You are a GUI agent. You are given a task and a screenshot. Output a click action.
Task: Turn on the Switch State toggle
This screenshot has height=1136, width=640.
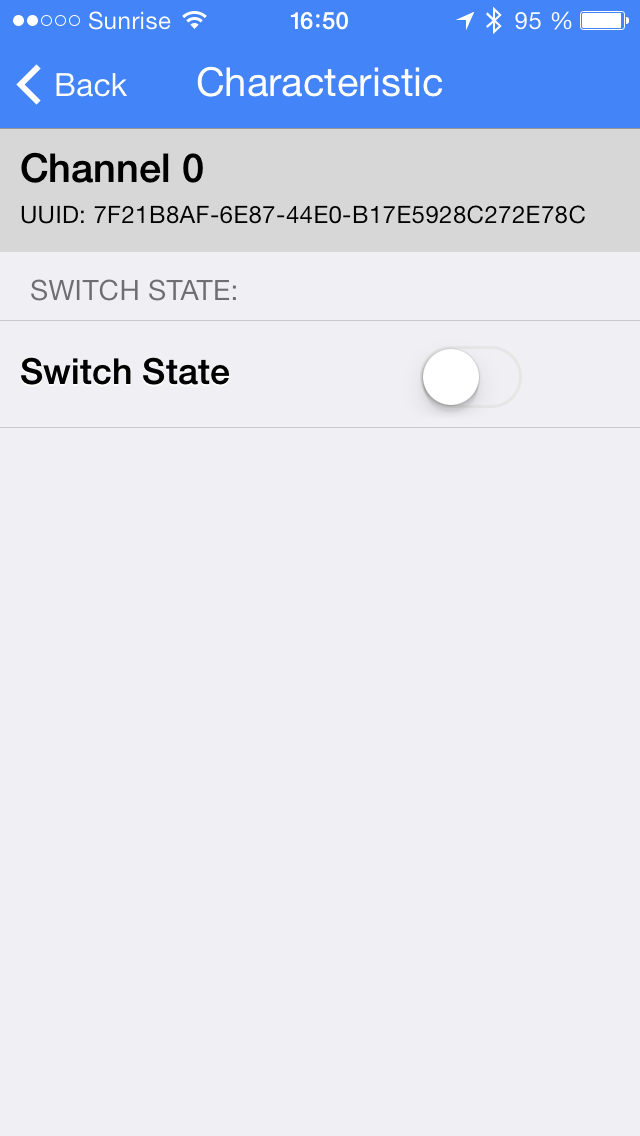472,376
